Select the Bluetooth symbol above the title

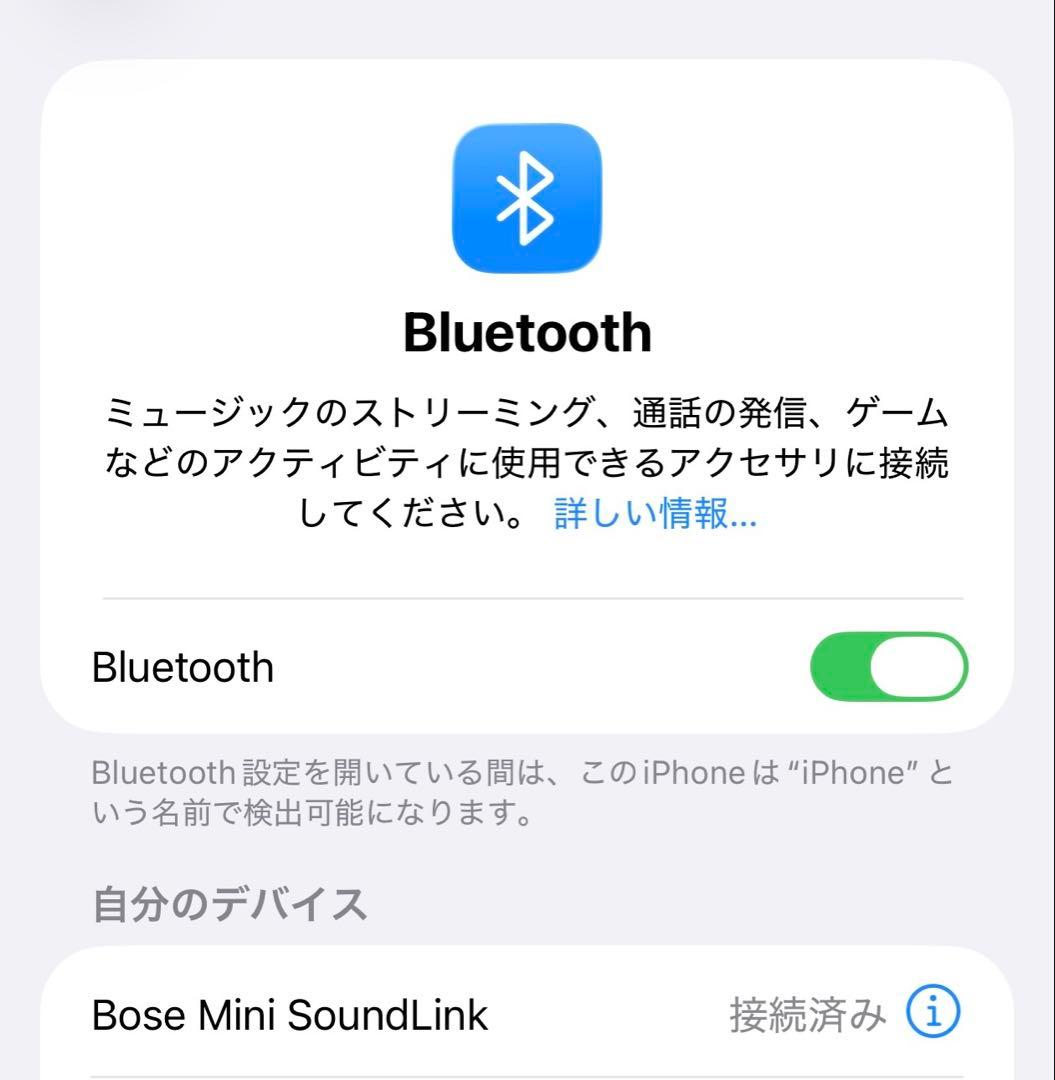pos(527,199)
